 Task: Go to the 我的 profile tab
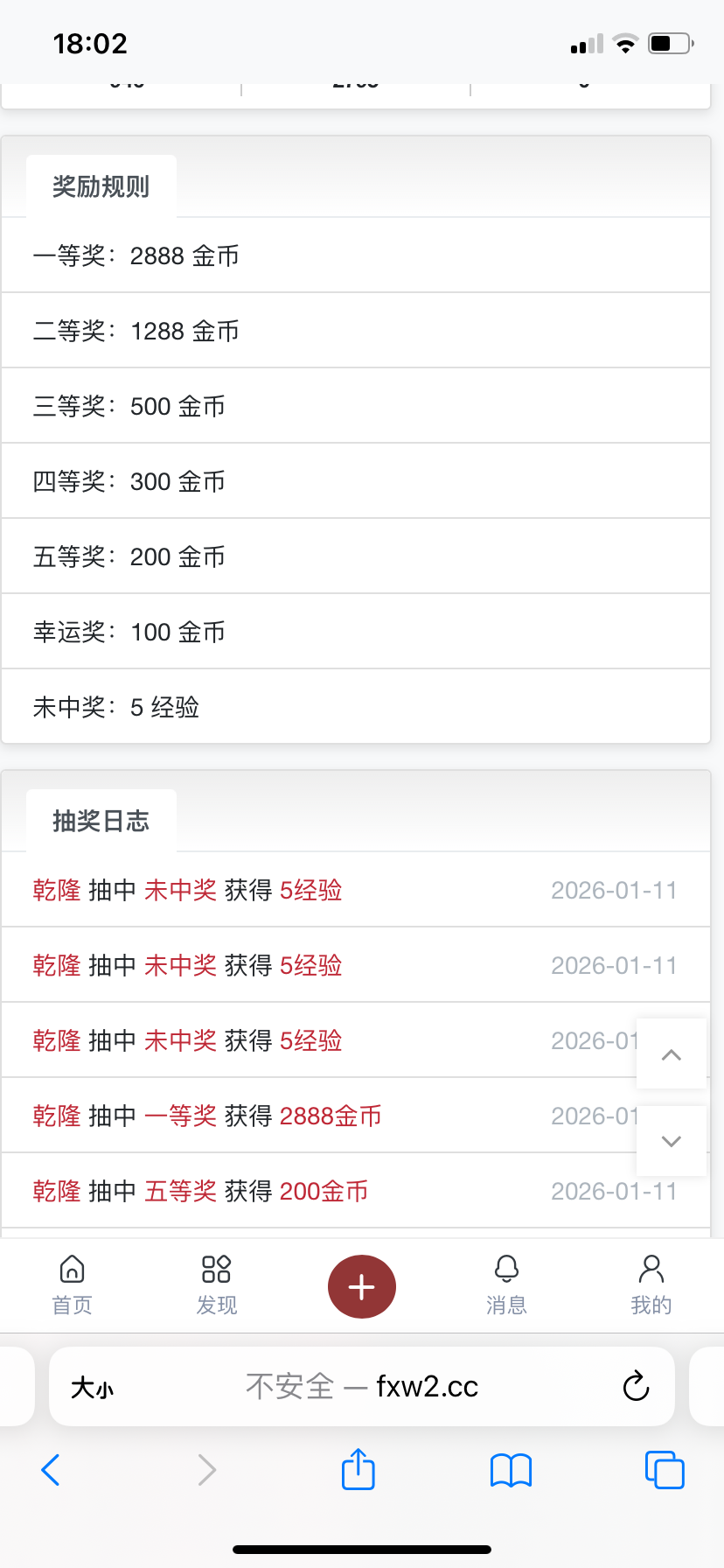pyautogui.click(x=651, y=1284)
